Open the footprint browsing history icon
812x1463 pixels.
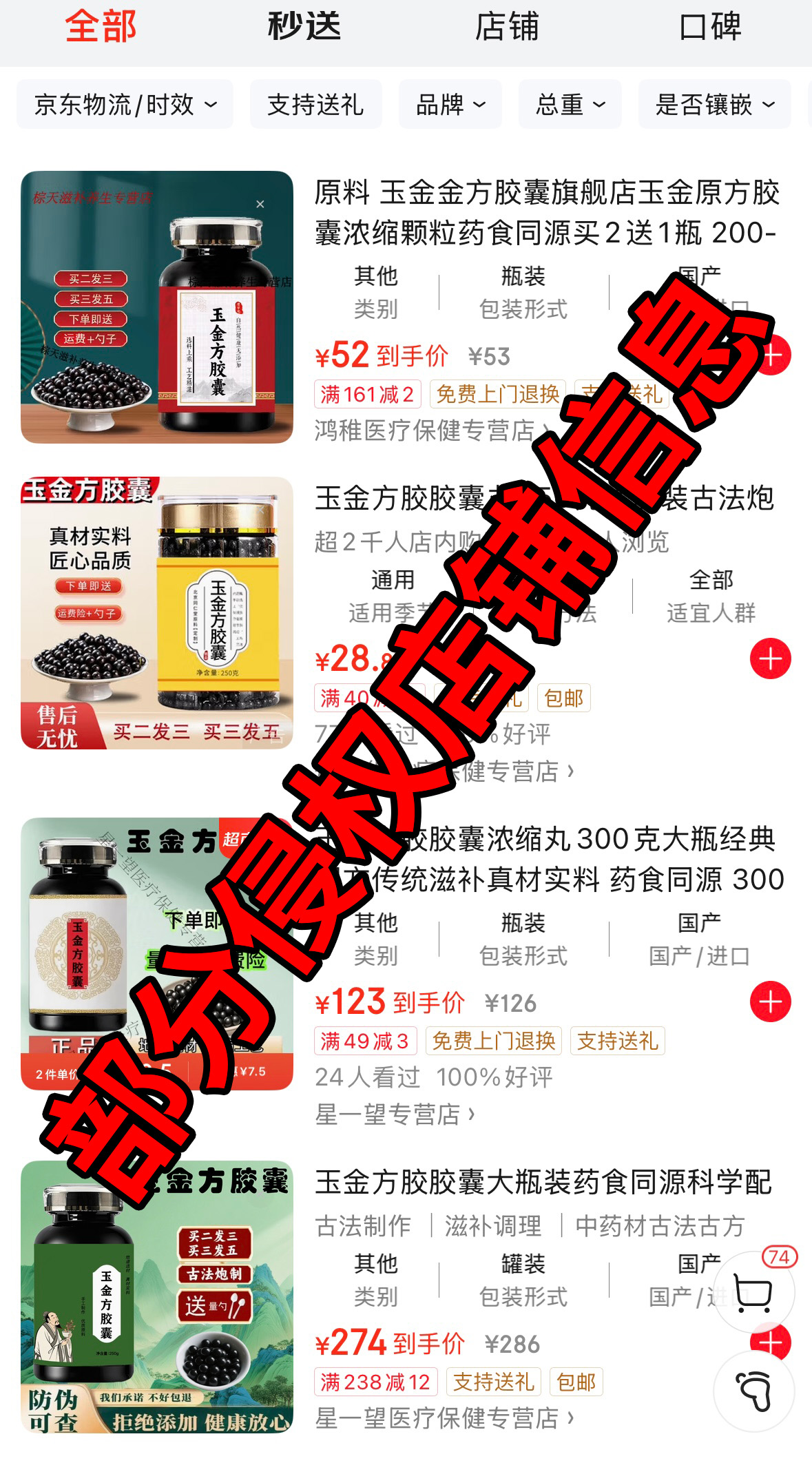point(753,1391)
